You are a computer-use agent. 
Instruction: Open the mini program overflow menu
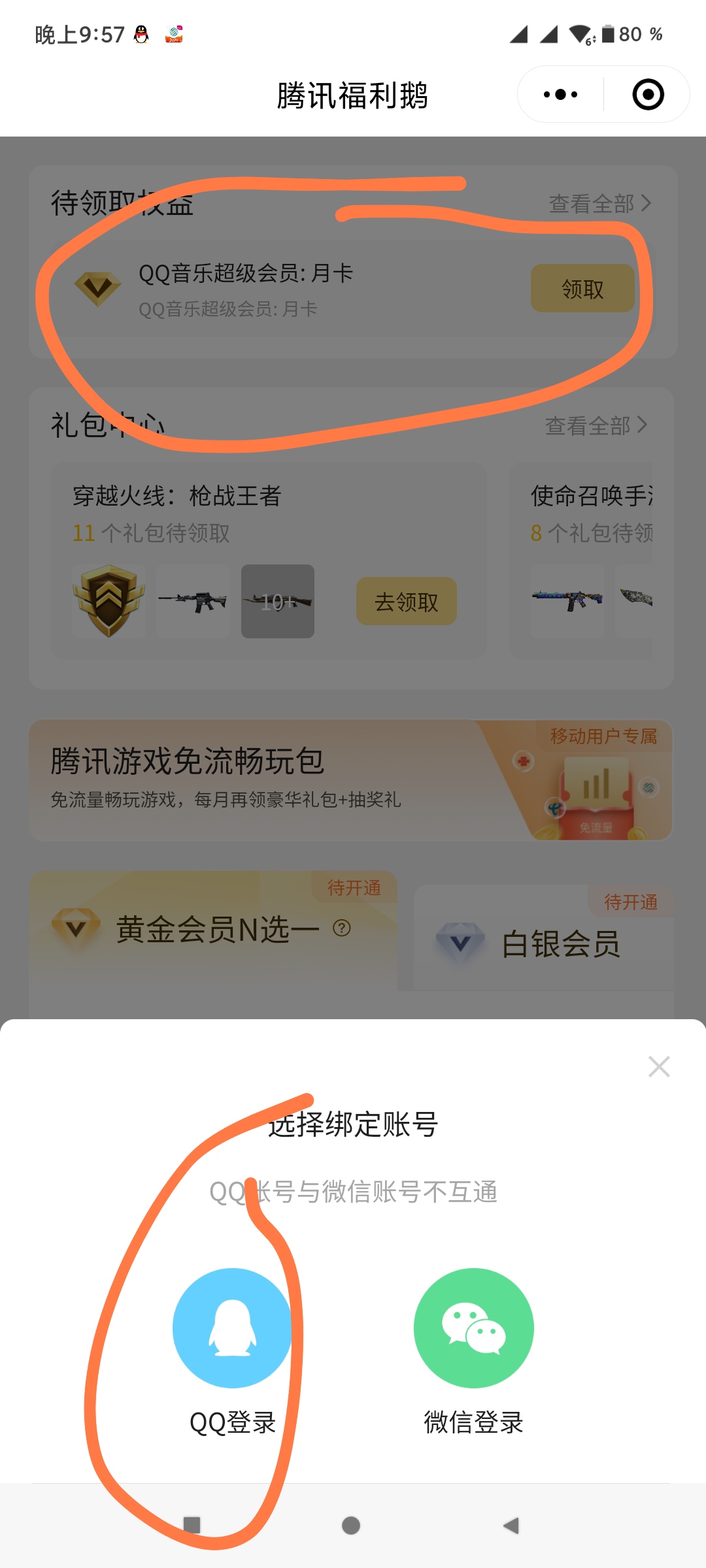pos(560,95)
